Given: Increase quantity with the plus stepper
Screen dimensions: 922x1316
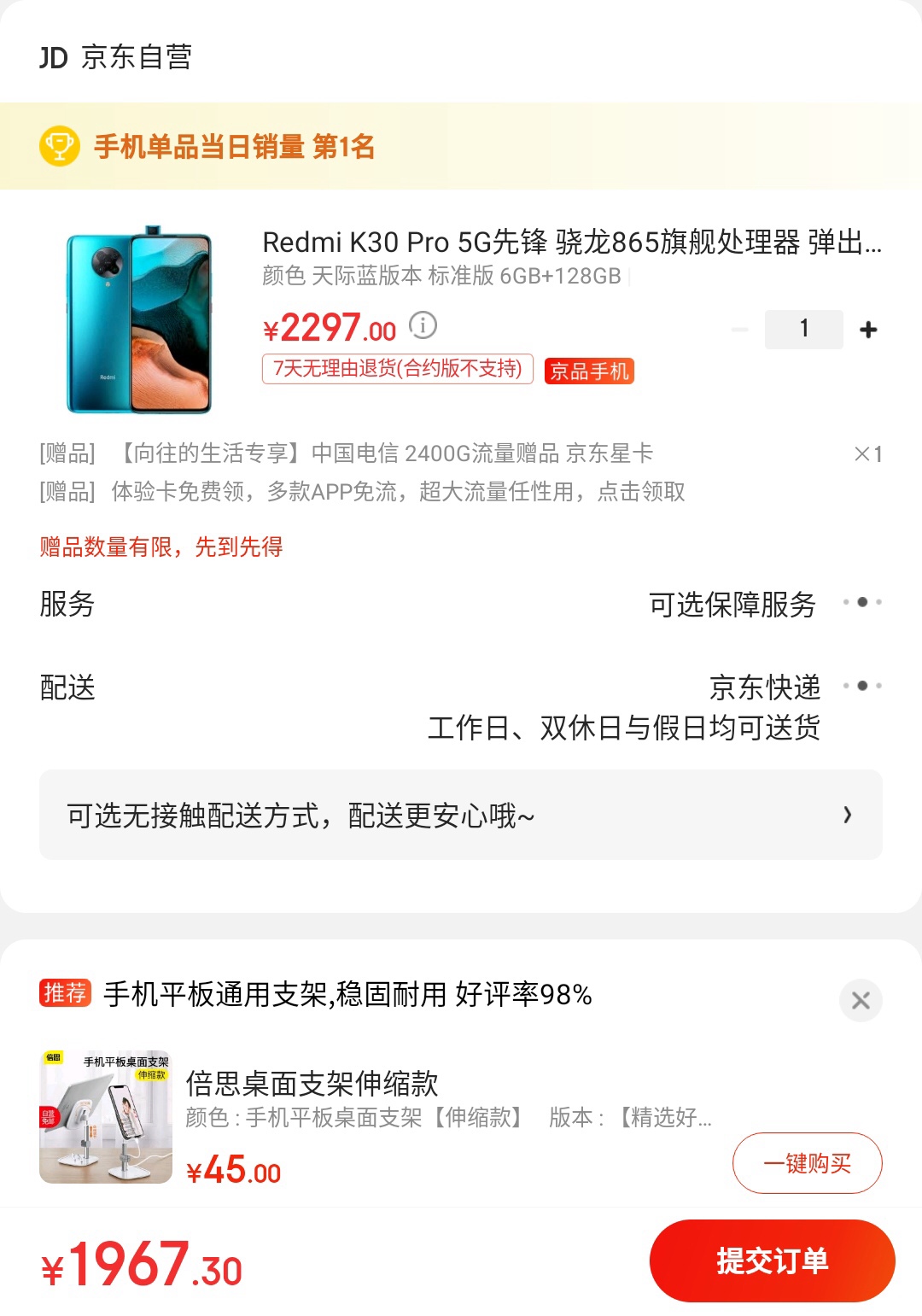Looking at the screenshot, I should point(869,328).
